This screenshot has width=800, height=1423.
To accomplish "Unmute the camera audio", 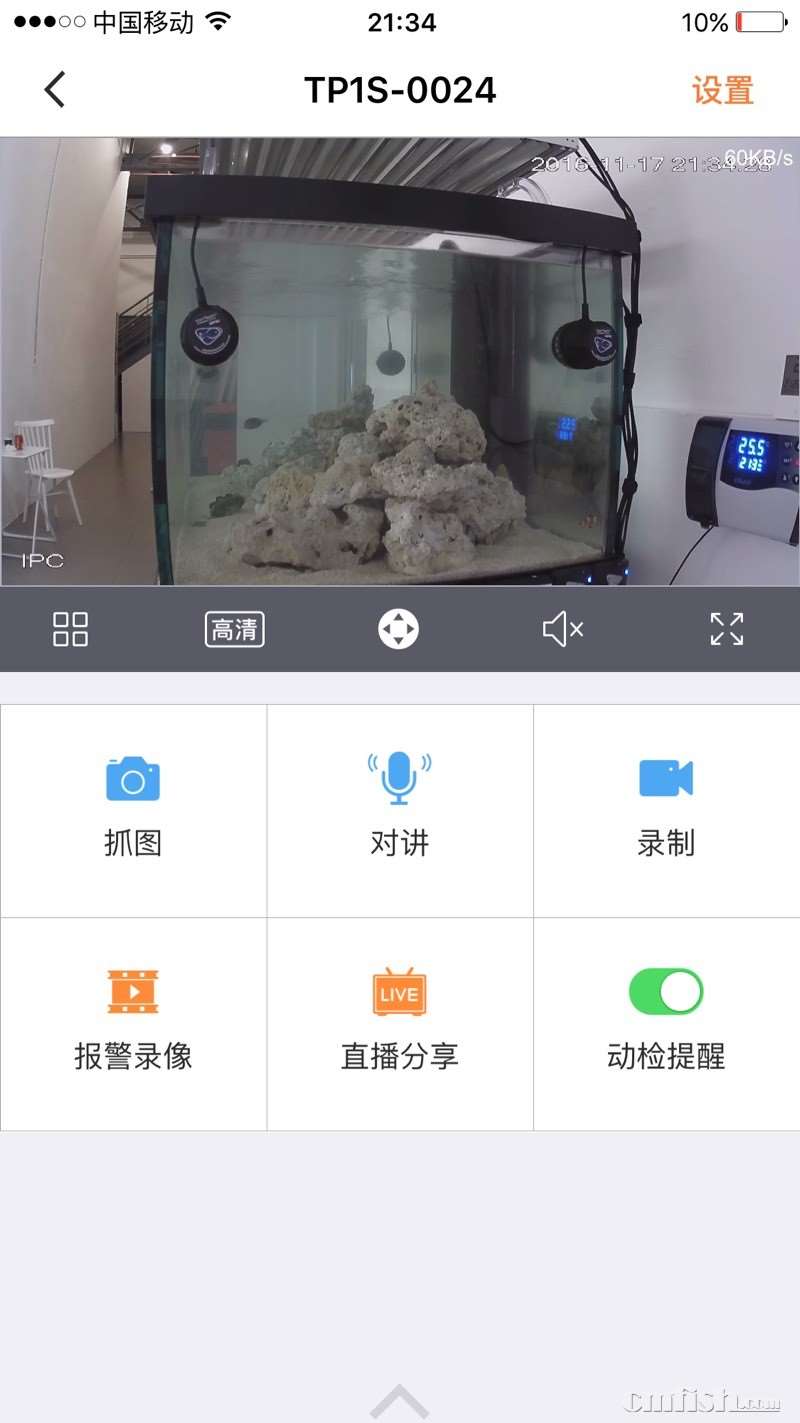I will point(563,629).
